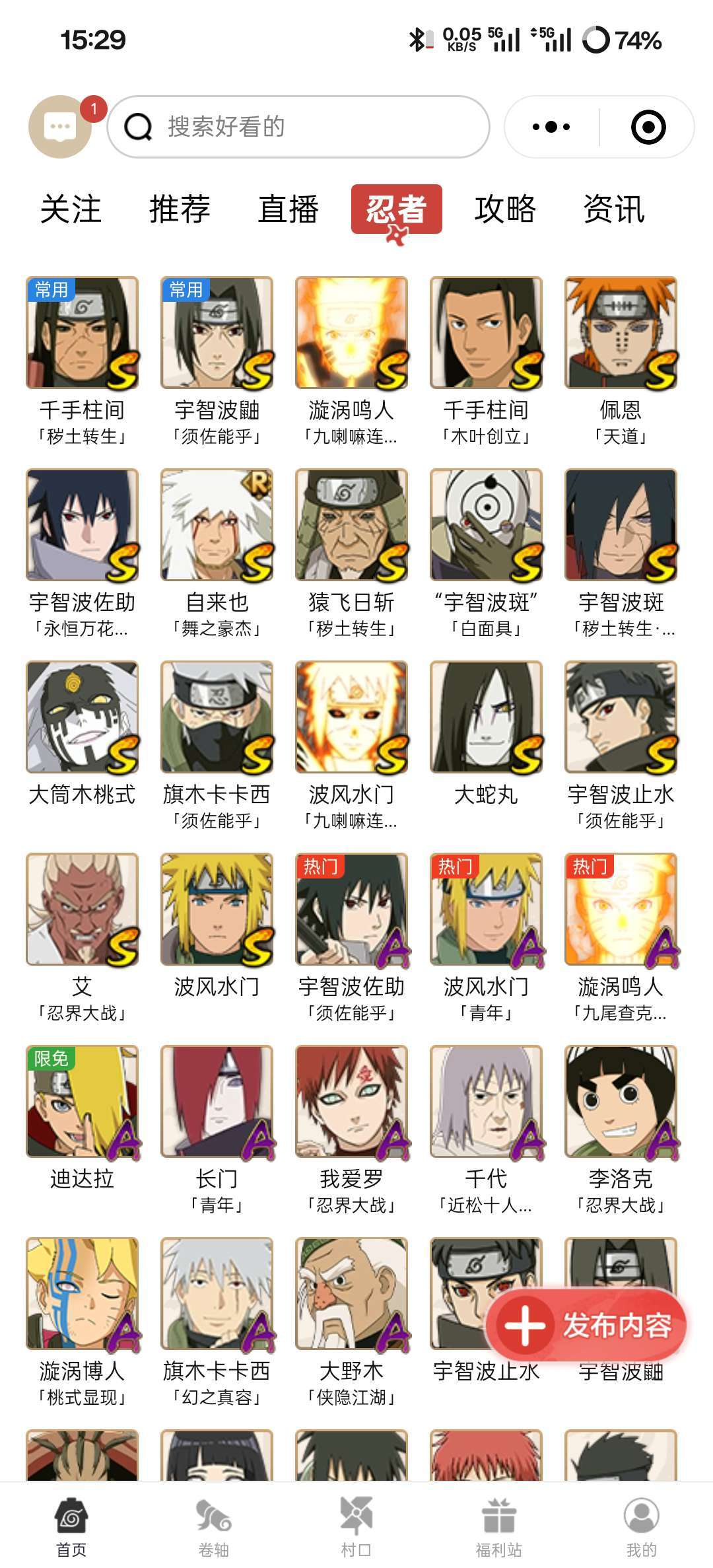Open ninja 自来也「舞之豪杰」
Image resolution: width=713 pixels, height=1568 pixels.
point(217,525)
